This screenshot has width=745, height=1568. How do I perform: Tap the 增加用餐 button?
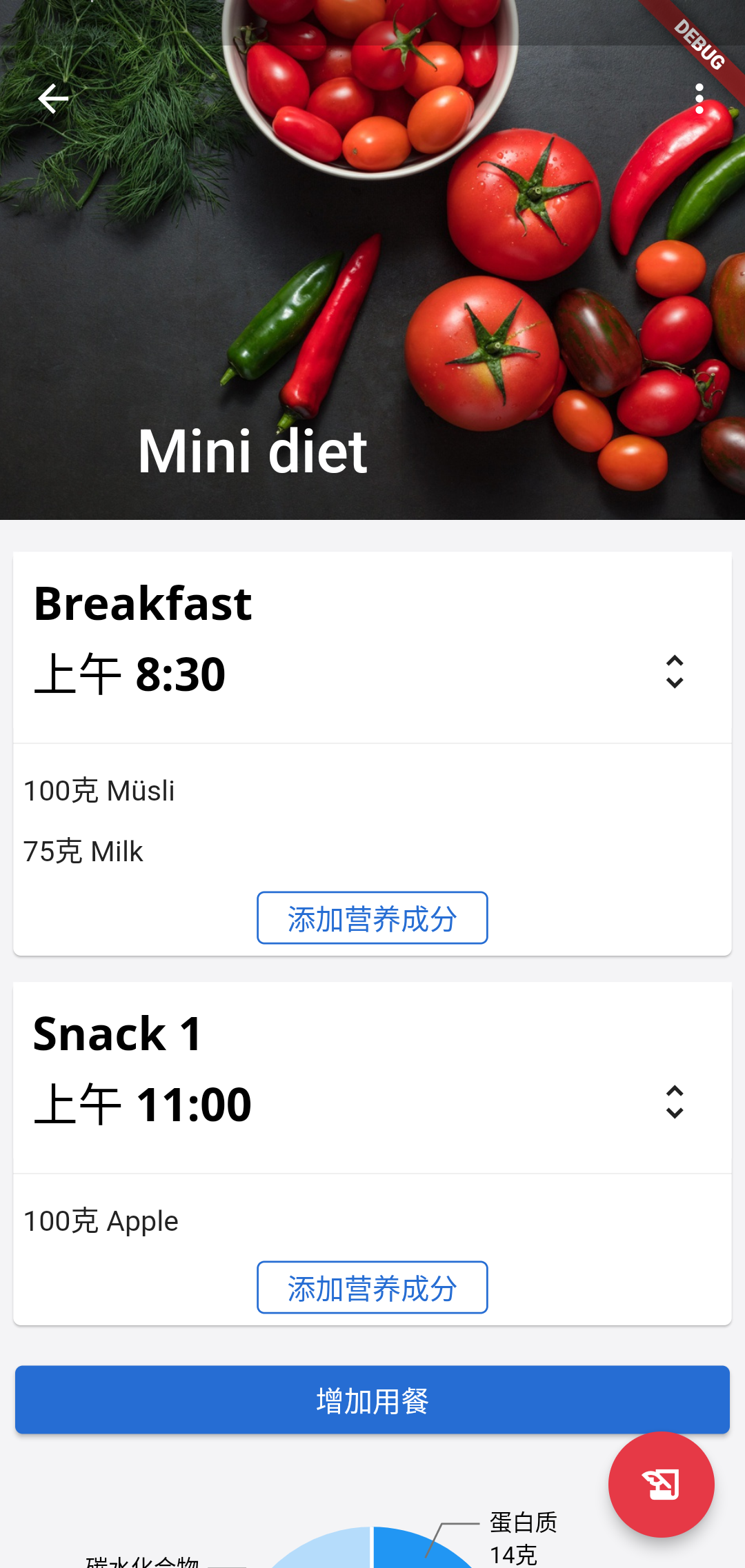tap(372, 1400)
